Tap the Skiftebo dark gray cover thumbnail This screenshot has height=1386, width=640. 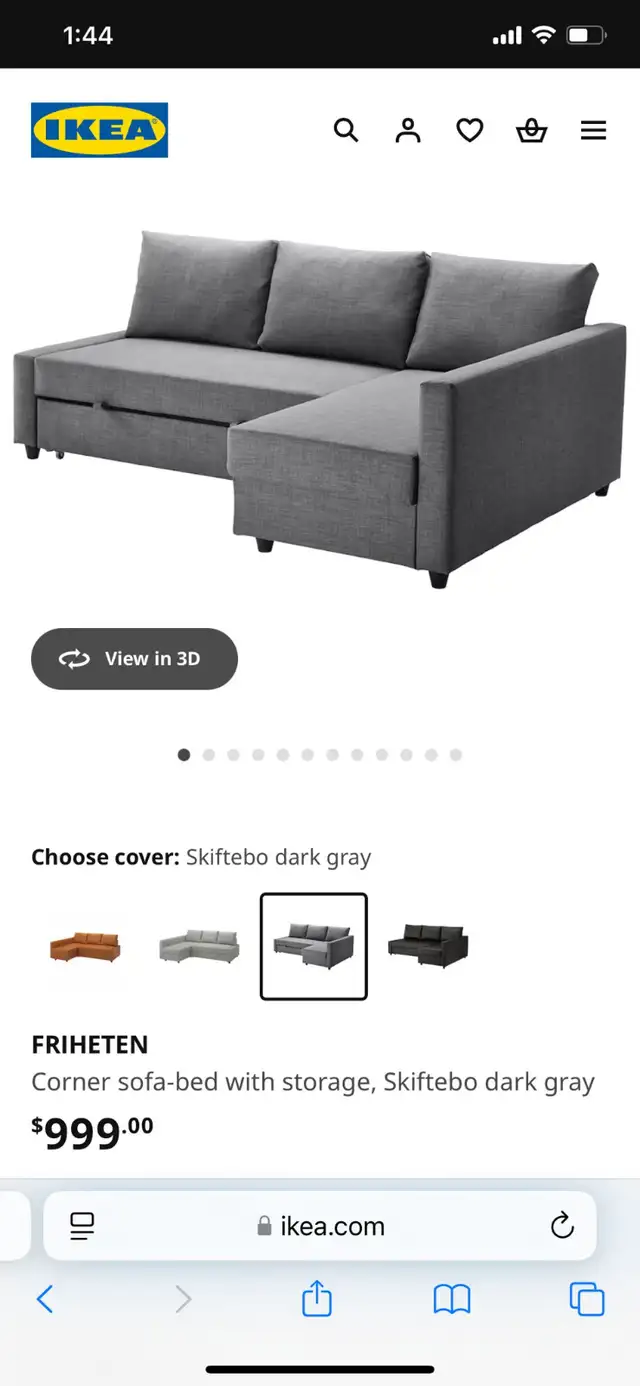click(x=314, y=946)
